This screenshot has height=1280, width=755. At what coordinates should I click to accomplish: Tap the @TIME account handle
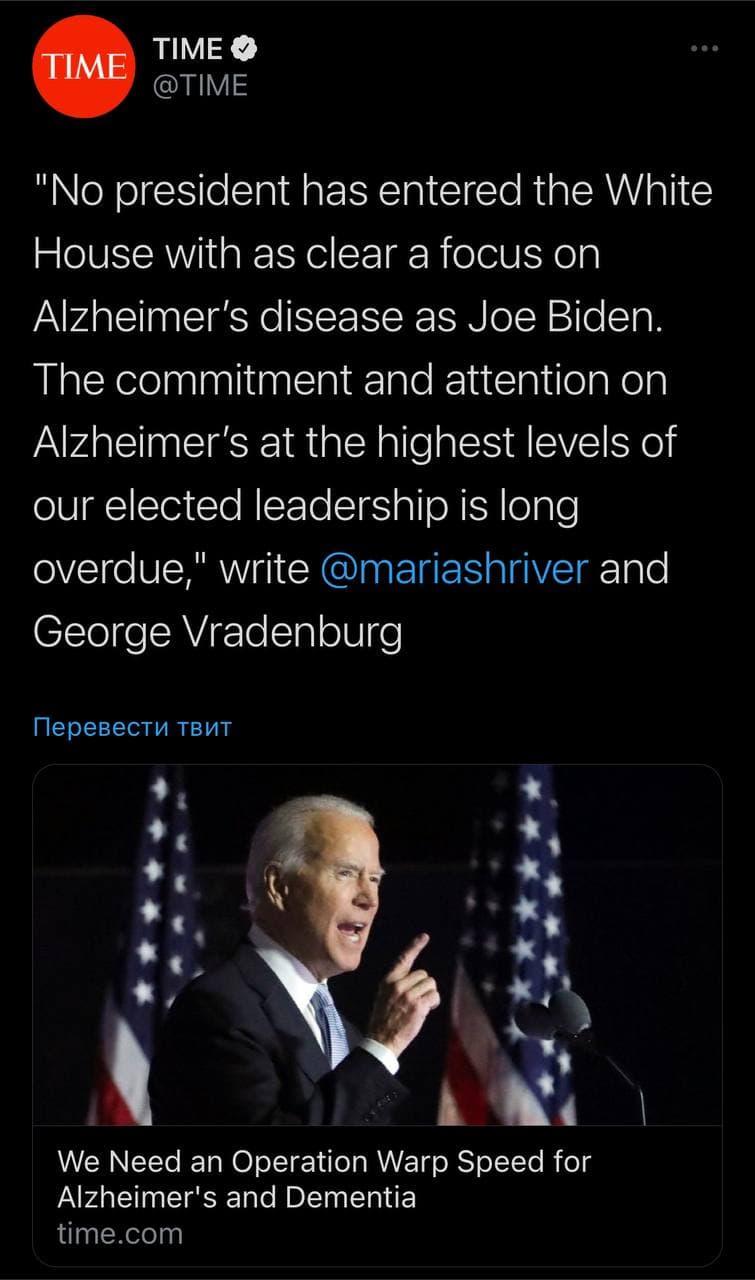pyautogui.click(x=199, y=86)
